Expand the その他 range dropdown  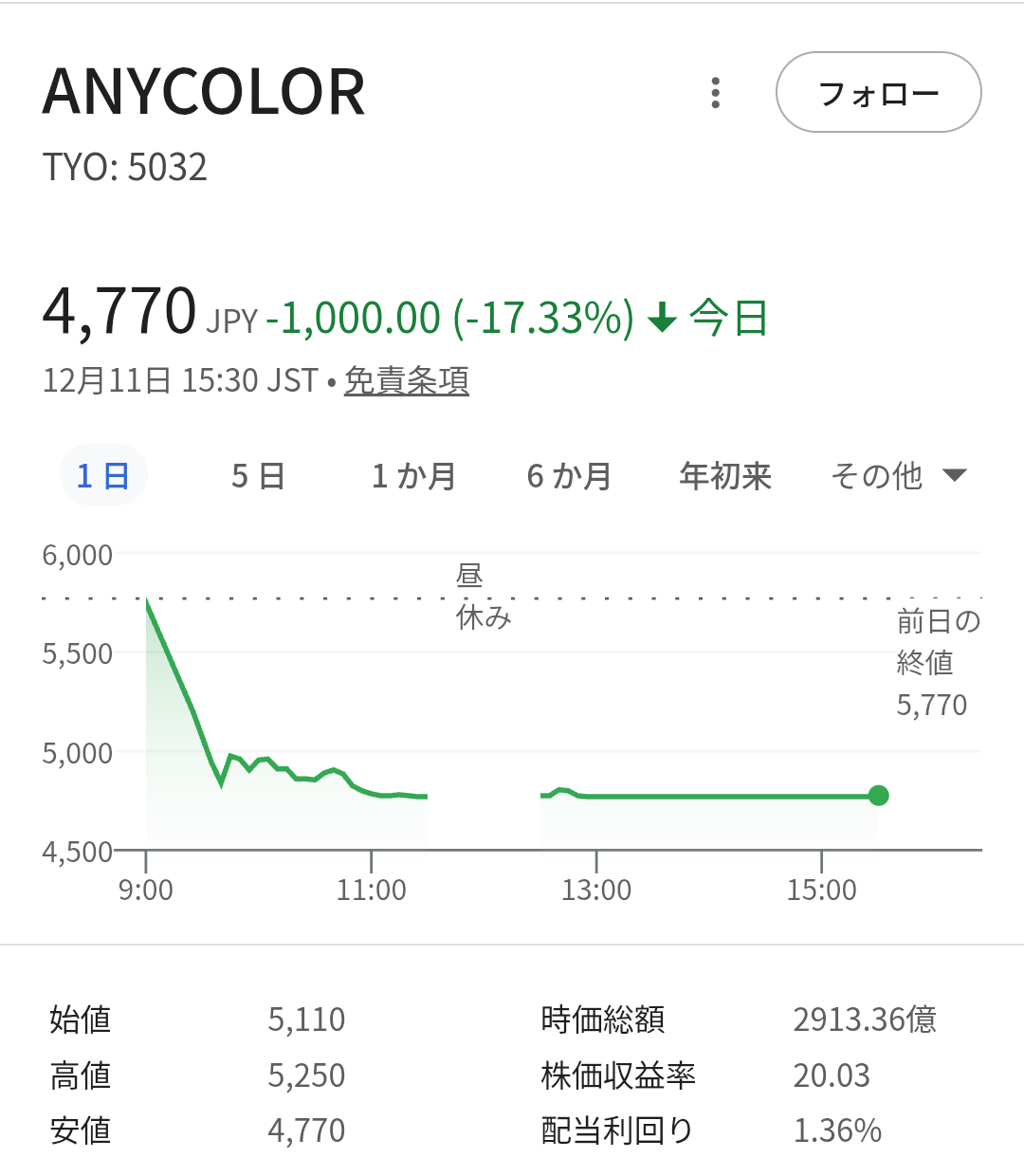coord(897,475)
